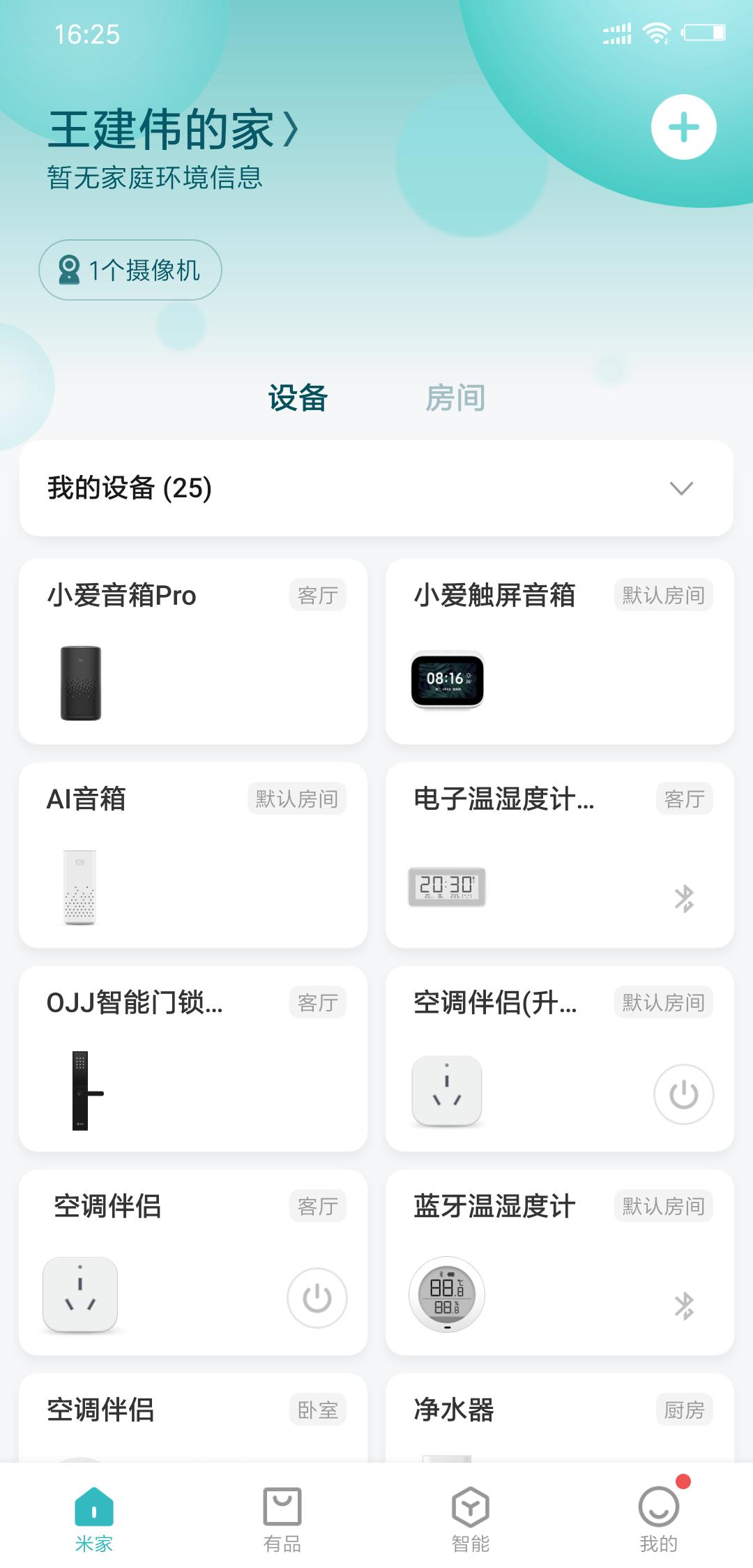This screenshot has height=1568, width=753.
Task: Open the 智能 automation section
Action: click(470, 1507)
